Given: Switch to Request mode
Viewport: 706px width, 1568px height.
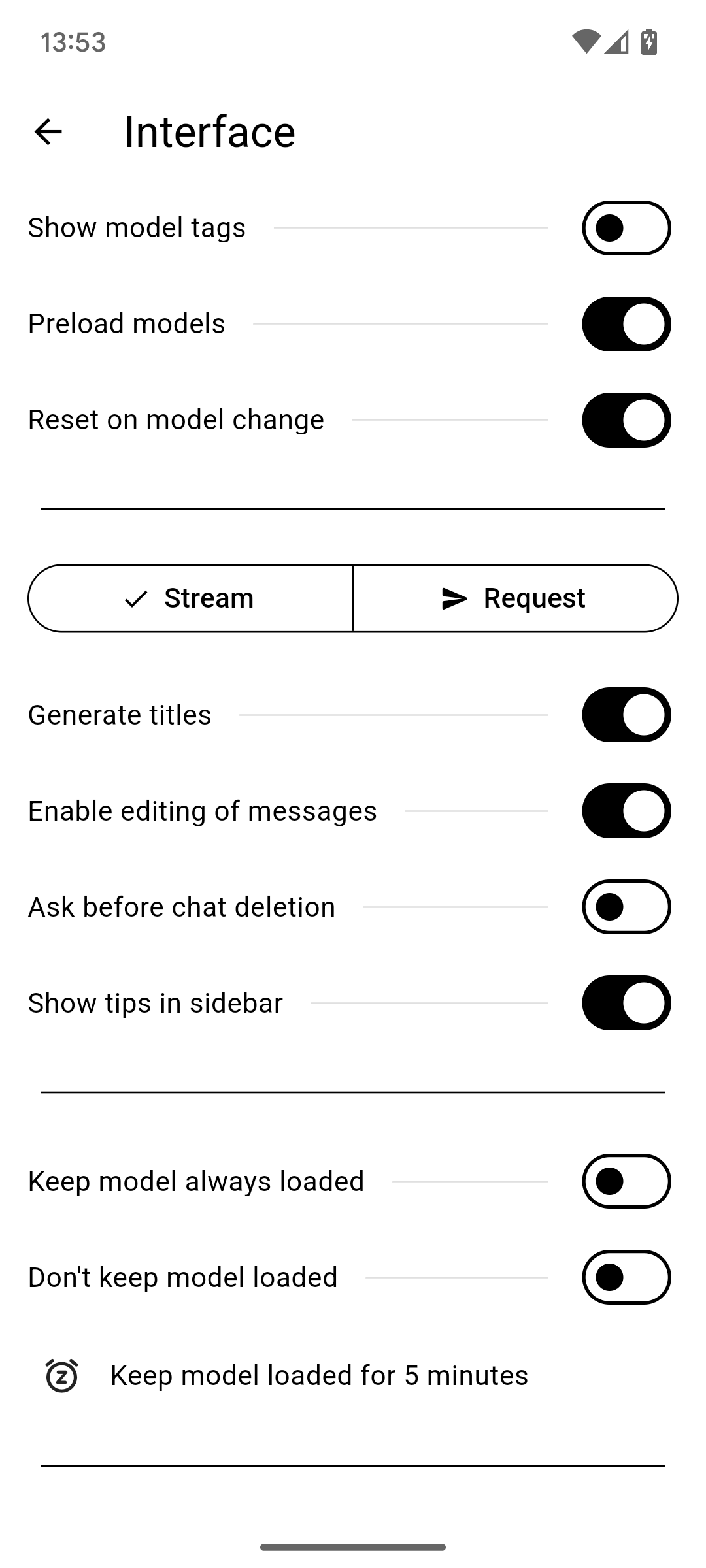Looking at the screenshot, I should (x=514, y=598).
